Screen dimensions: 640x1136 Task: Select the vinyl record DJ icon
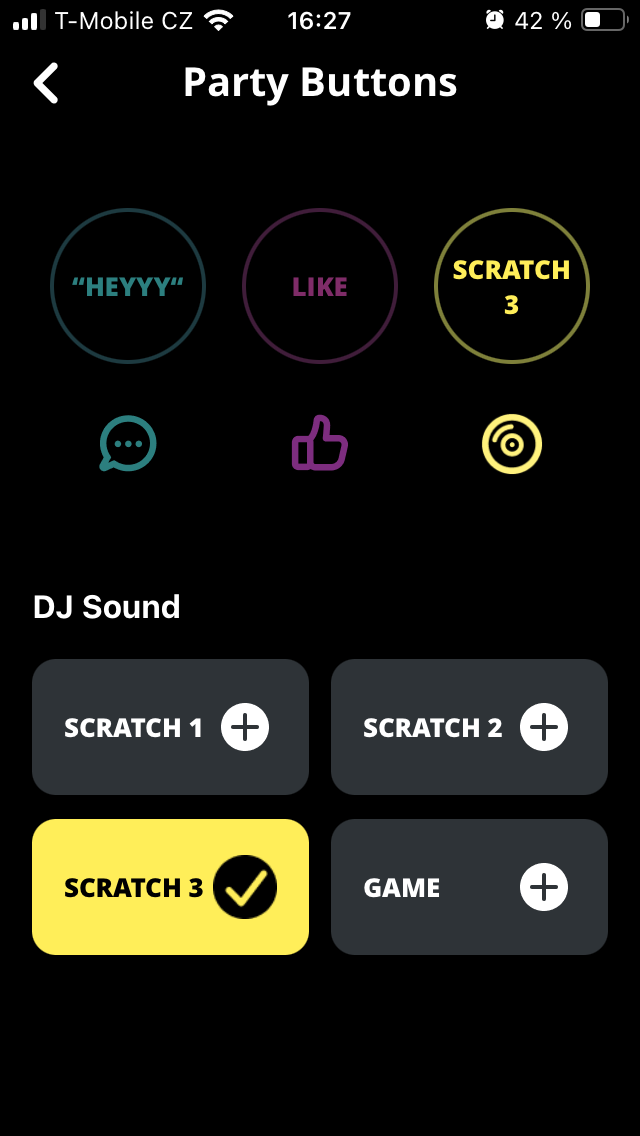tap(511, 443)
